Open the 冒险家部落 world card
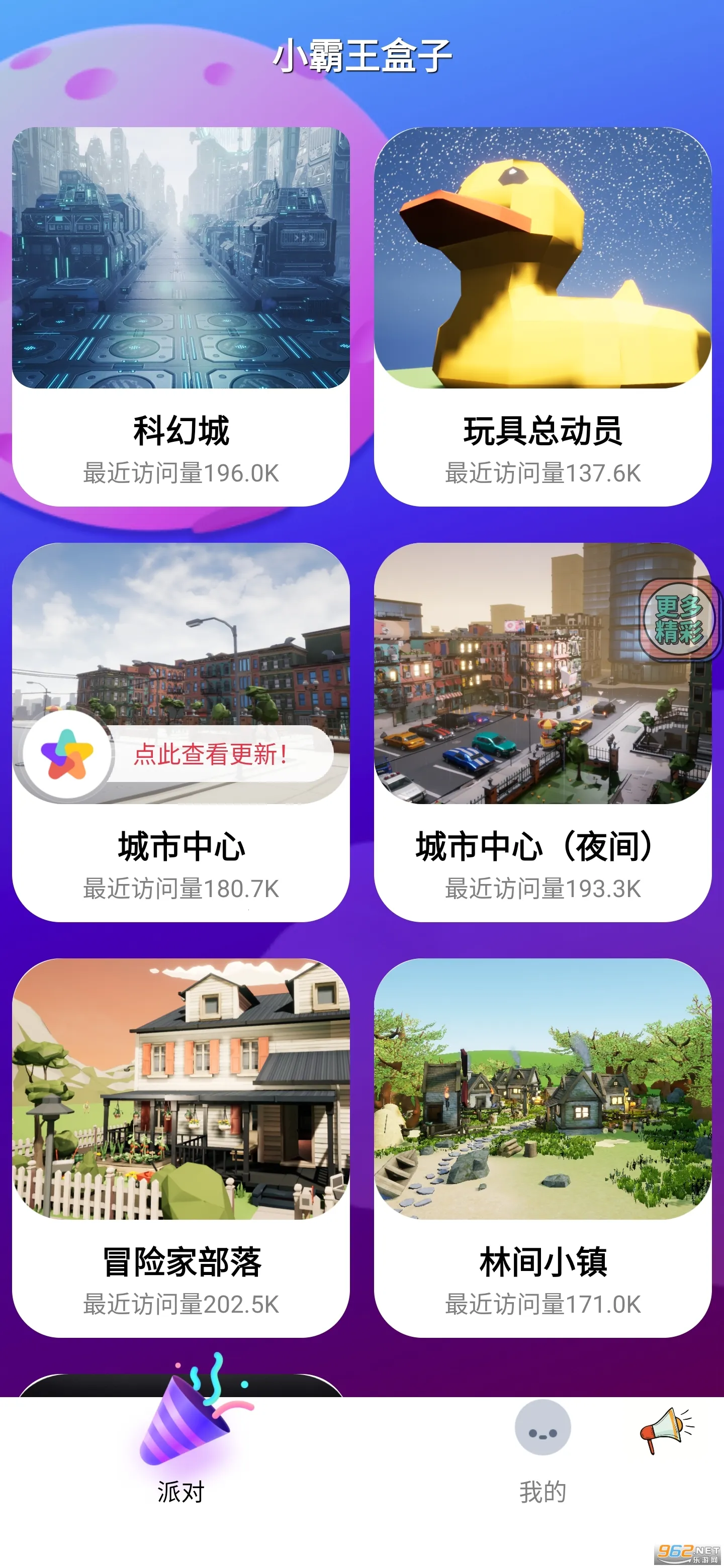Image resolution: width=724 pixels, height=1568 pixels. tap(181, 1147)
